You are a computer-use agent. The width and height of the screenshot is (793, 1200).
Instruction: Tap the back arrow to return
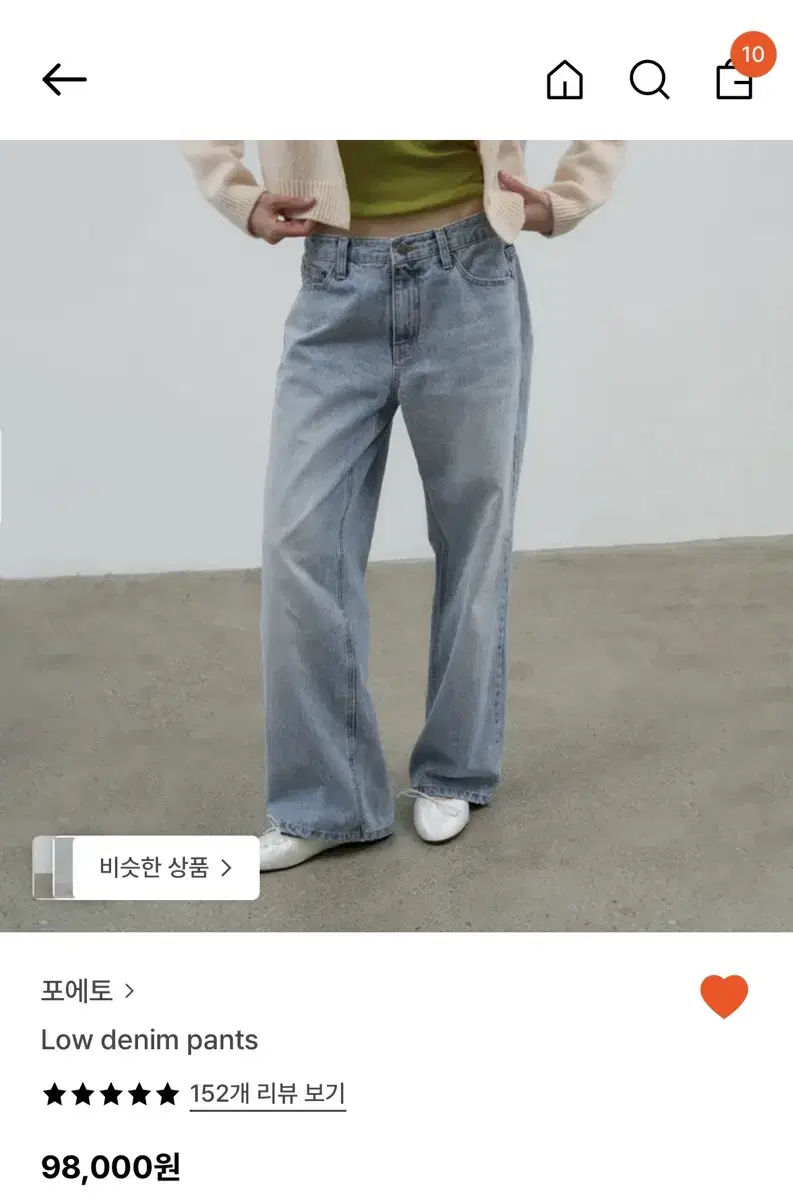[x=66, y=78]
